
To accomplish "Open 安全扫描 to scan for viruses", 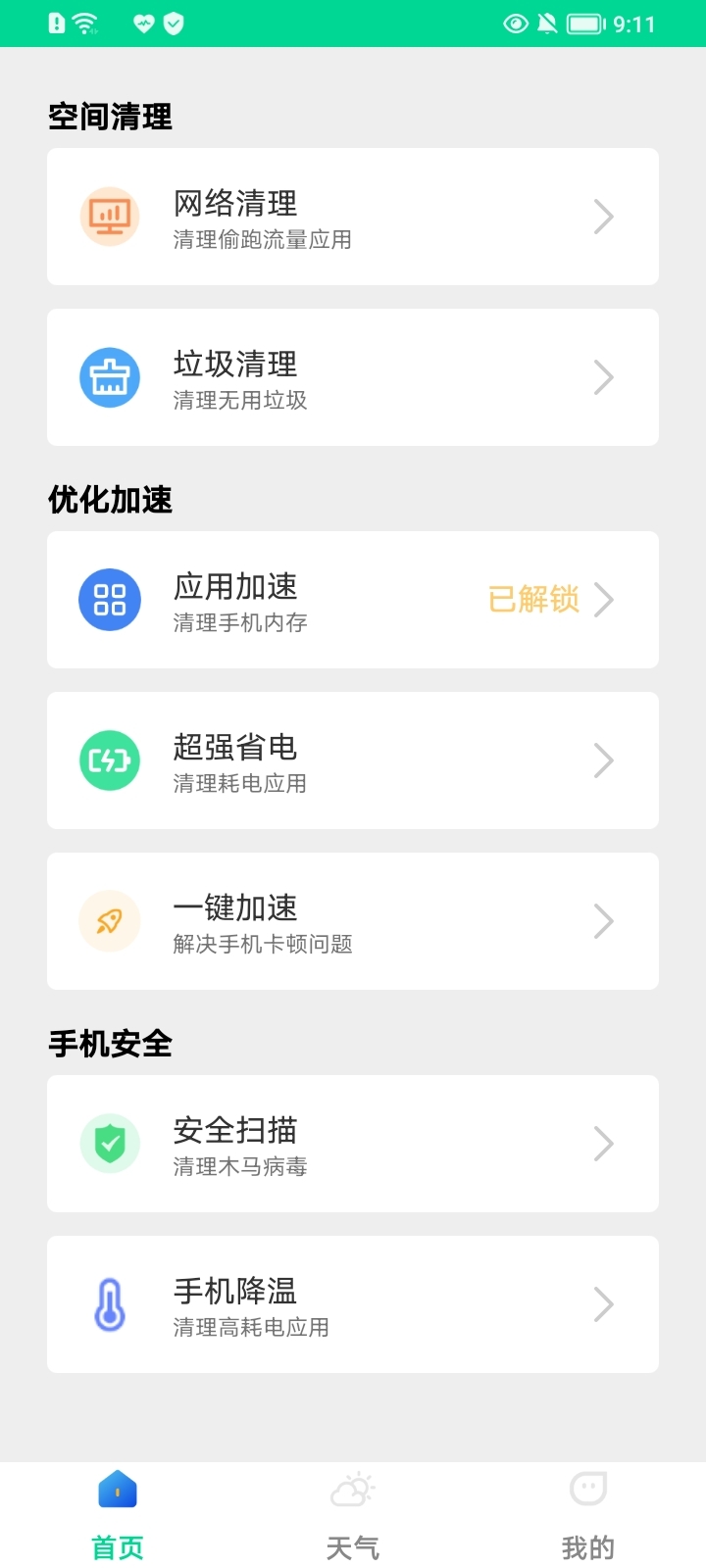I will [352, 1143].
